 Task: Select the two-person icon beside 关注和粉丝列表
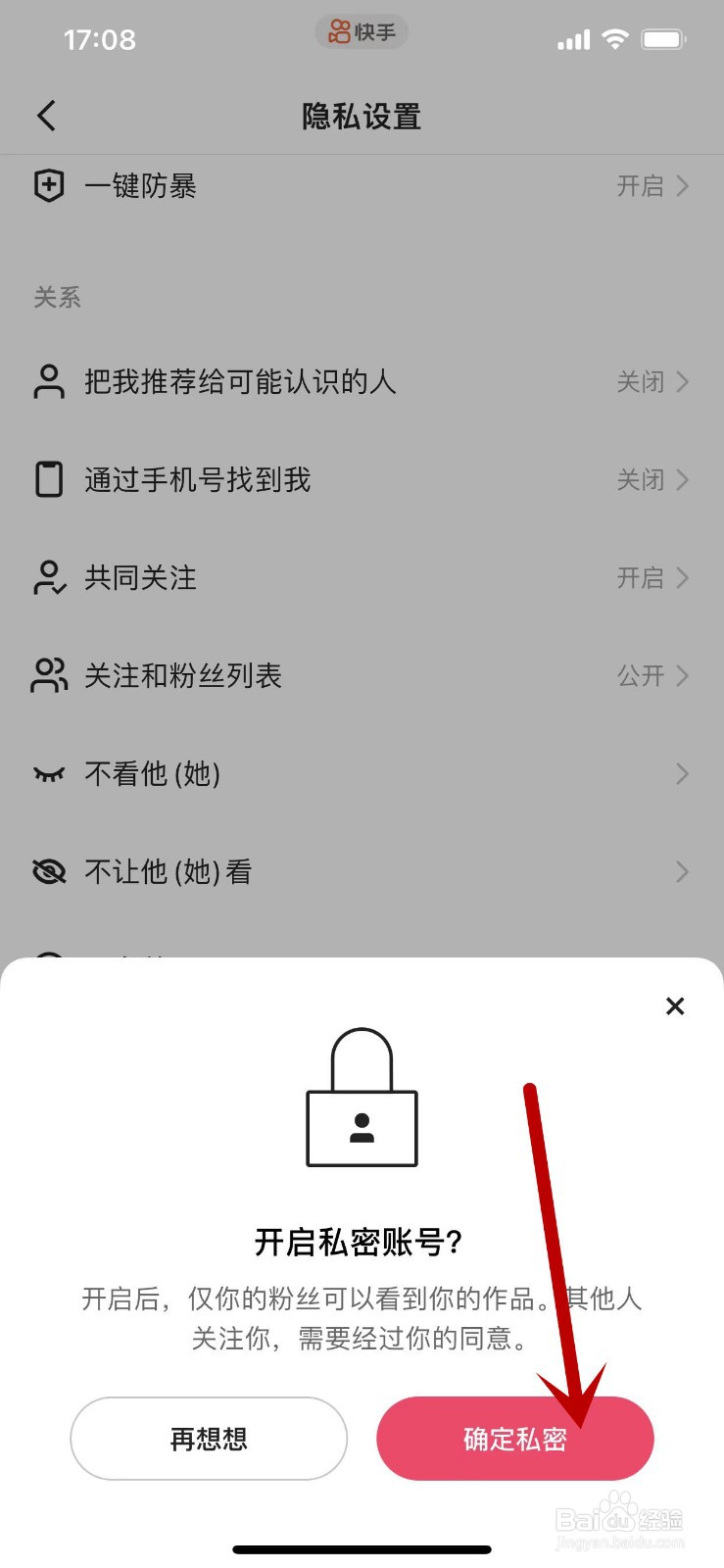tap(48, 675)
